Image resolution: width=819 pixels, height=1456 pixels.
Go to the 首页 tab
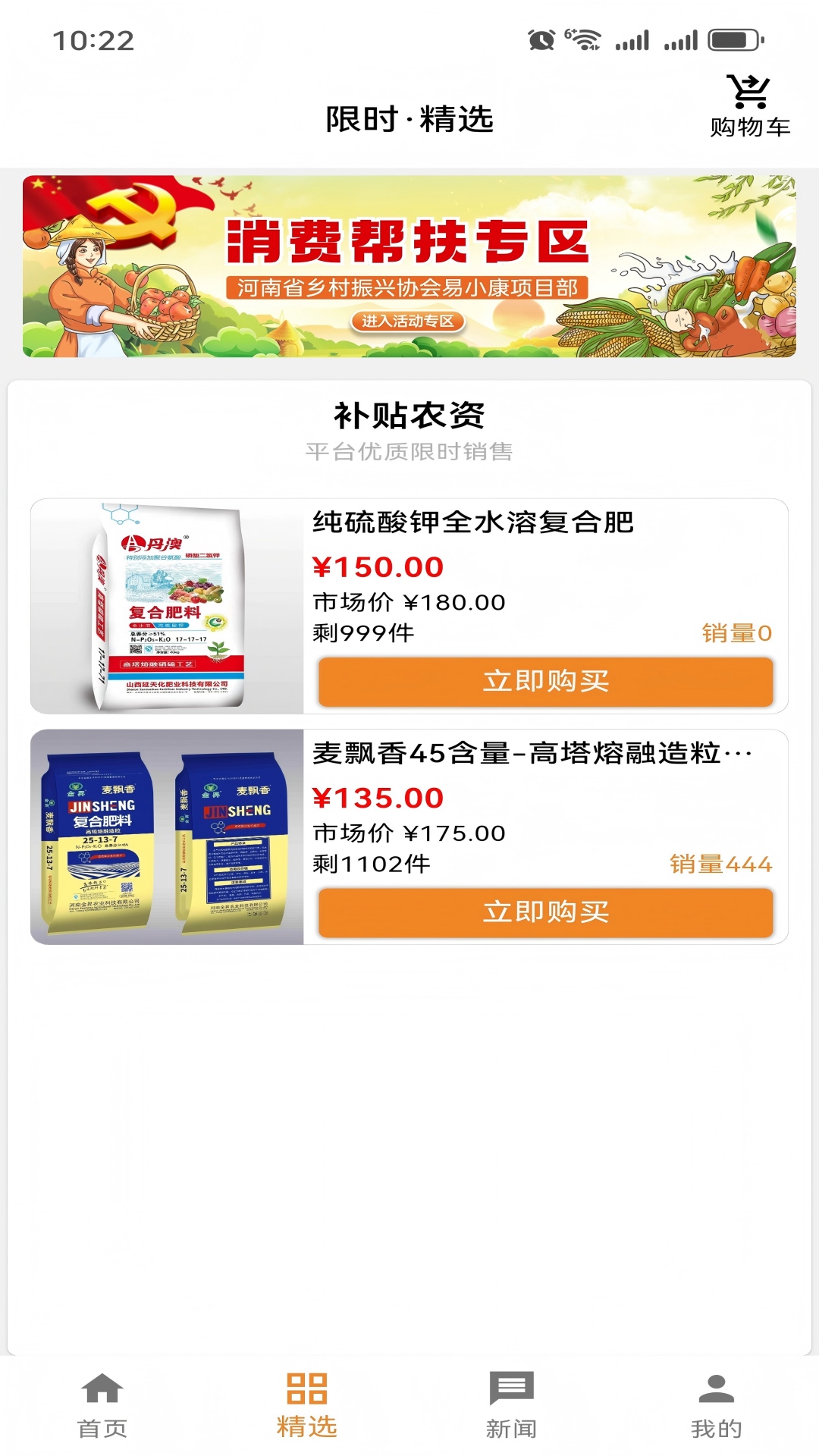coord(102,1404)
